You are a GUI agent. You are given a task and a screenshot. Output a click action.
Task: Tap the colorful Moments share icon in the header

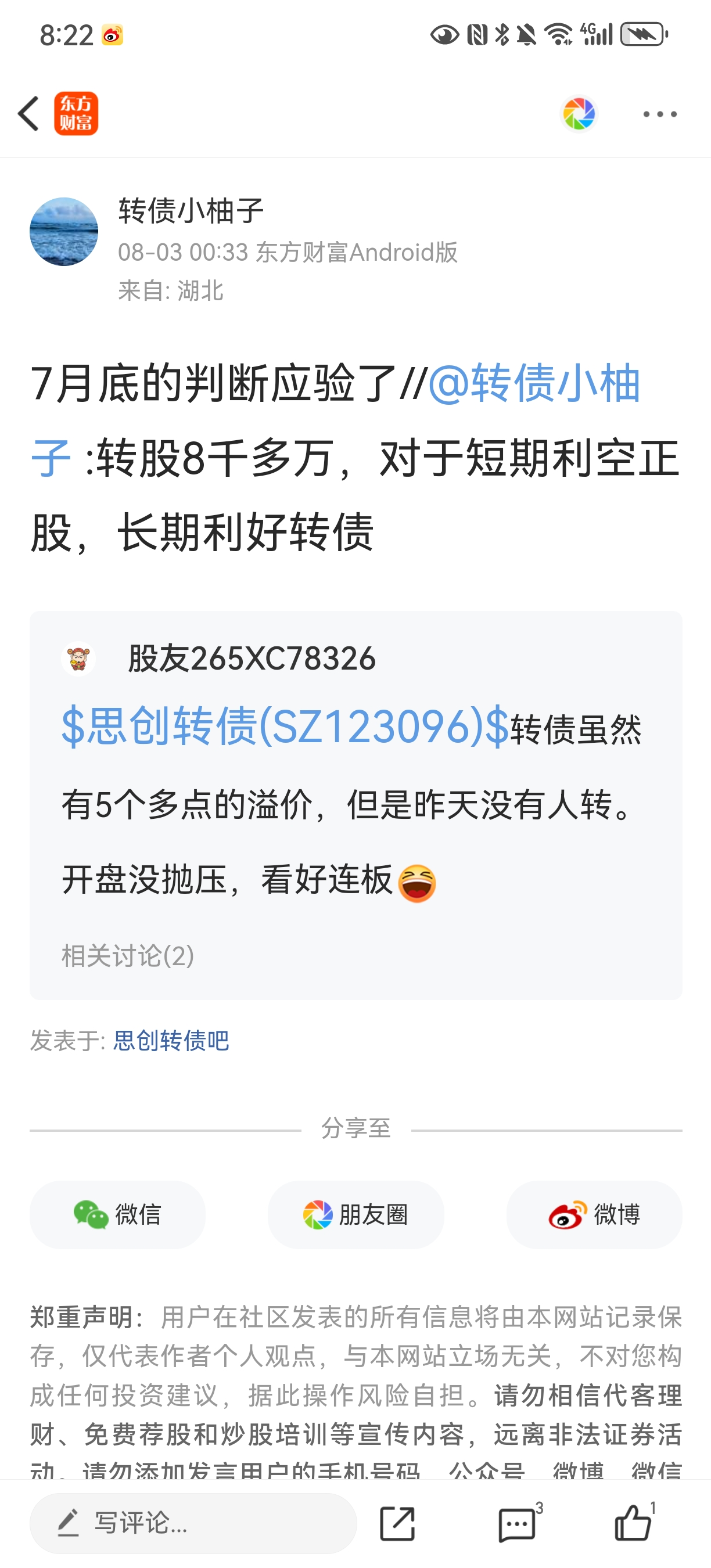(579, 114)
